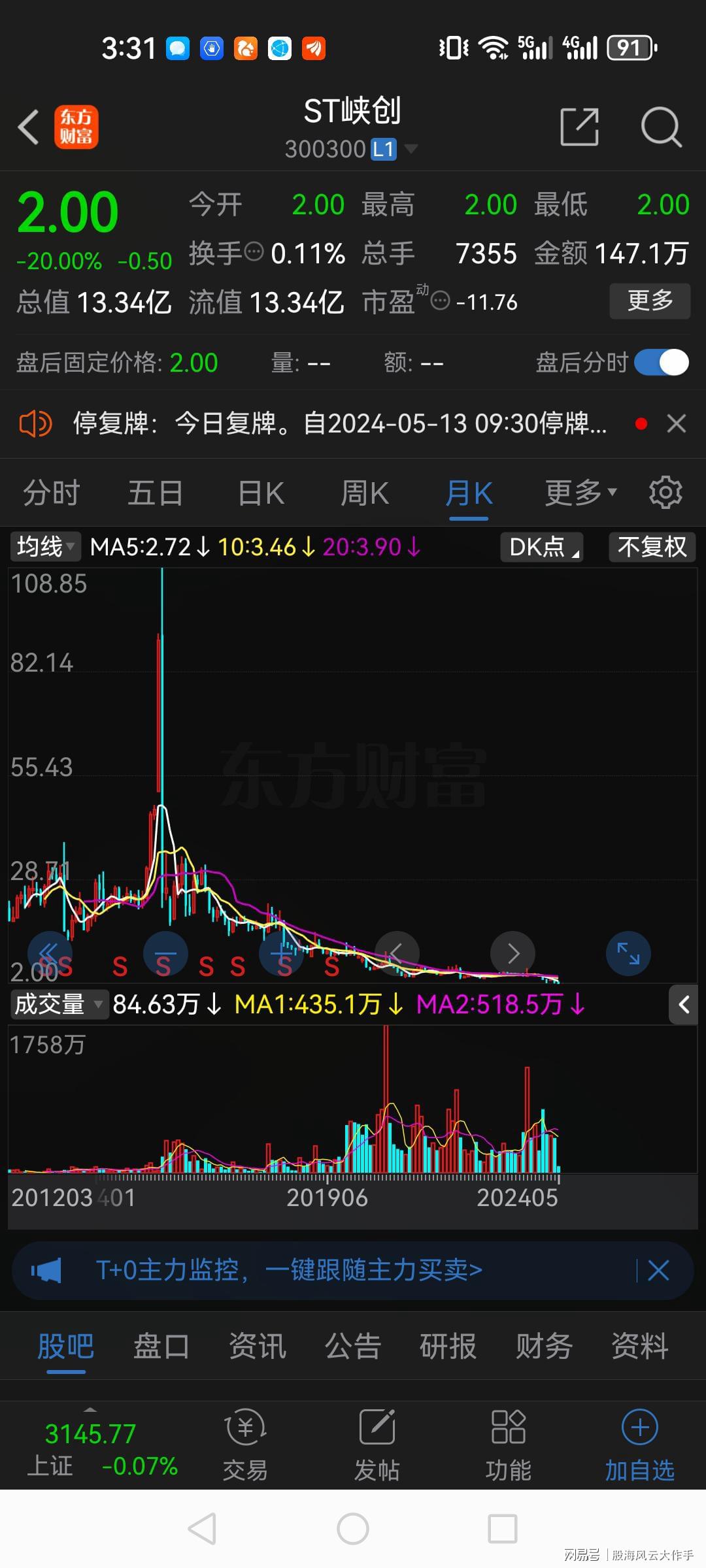Select the 周K chart tab
Screen dimensions: 706x1568
pyautogui.click(x=364, y=493)
